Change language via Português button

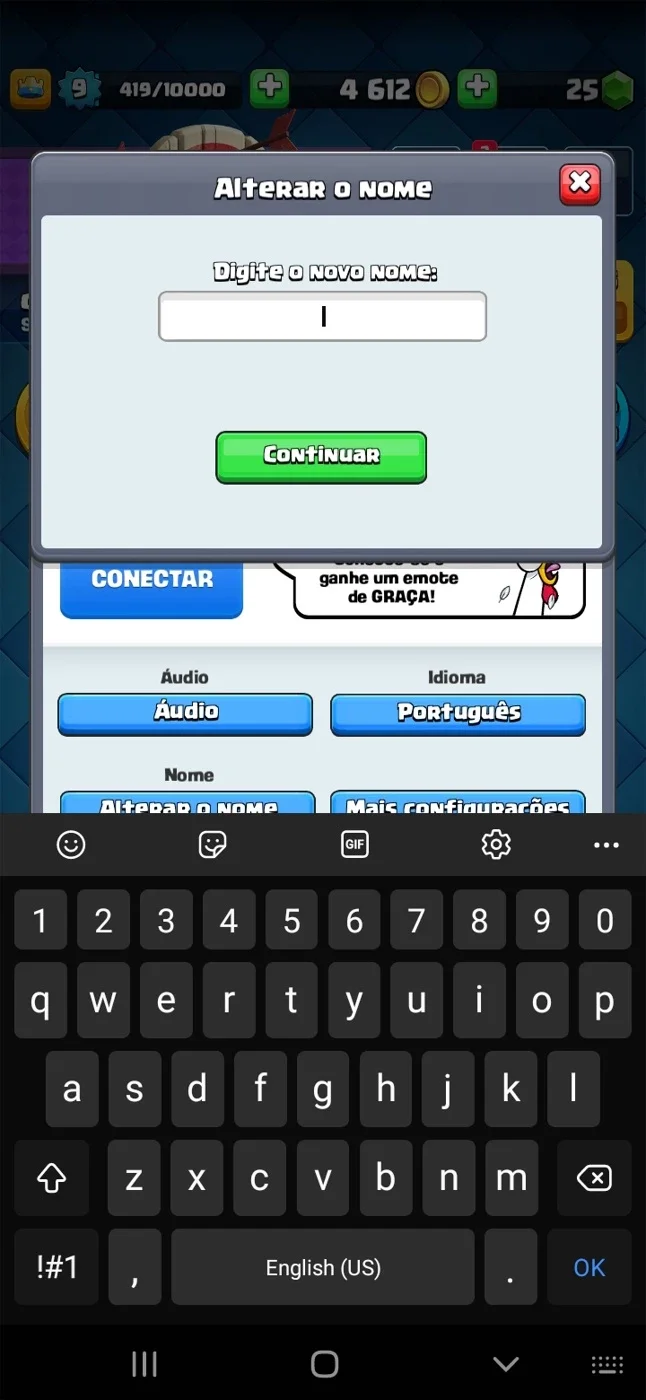point(458,714)
